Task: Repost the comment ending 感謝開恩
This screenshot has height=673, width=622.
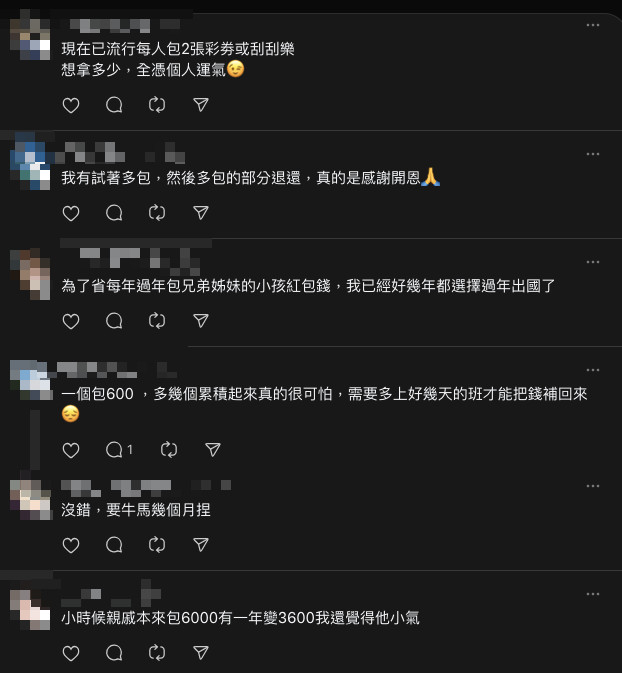Action: [x=157, y=213]
